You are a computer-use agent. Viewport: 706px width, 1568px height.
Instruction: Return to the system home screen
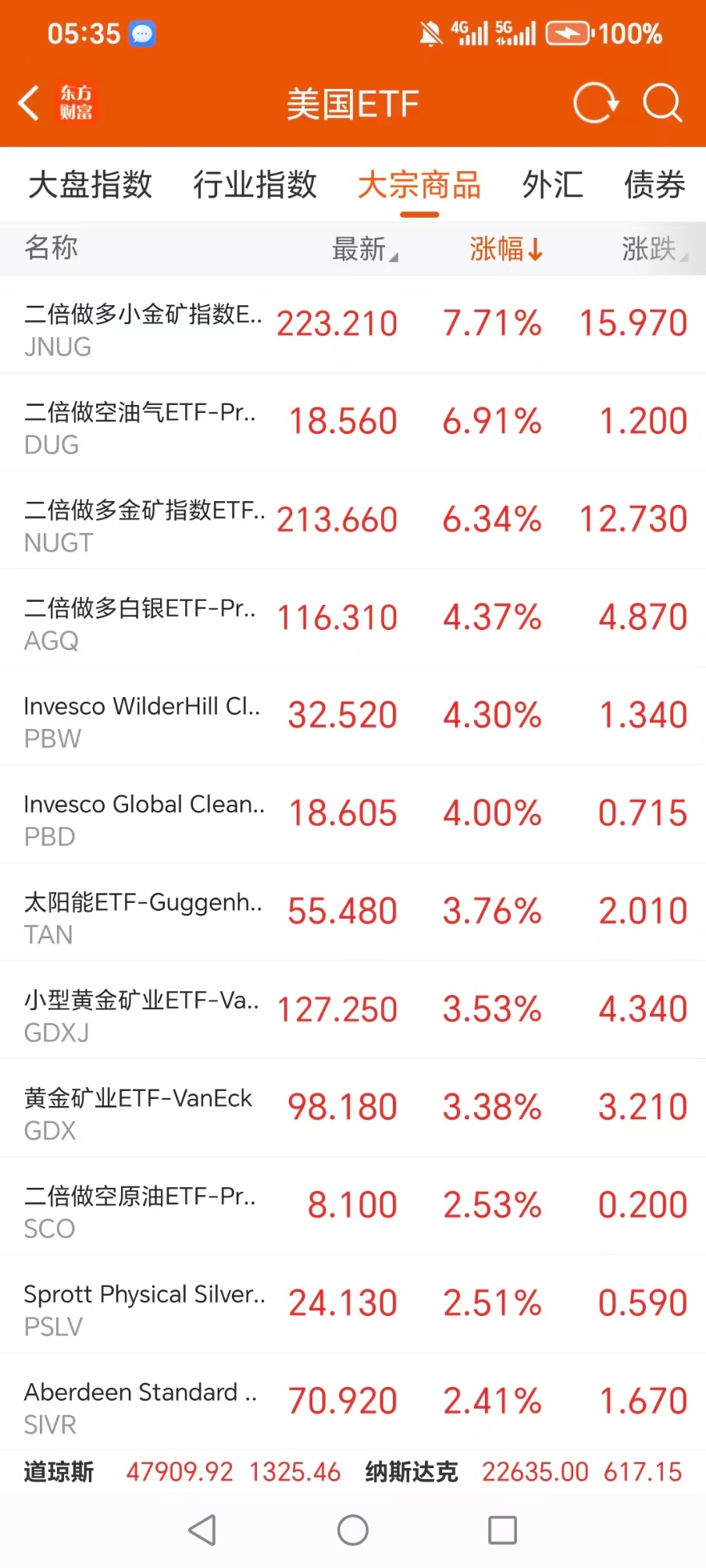tap(353, 1530)
